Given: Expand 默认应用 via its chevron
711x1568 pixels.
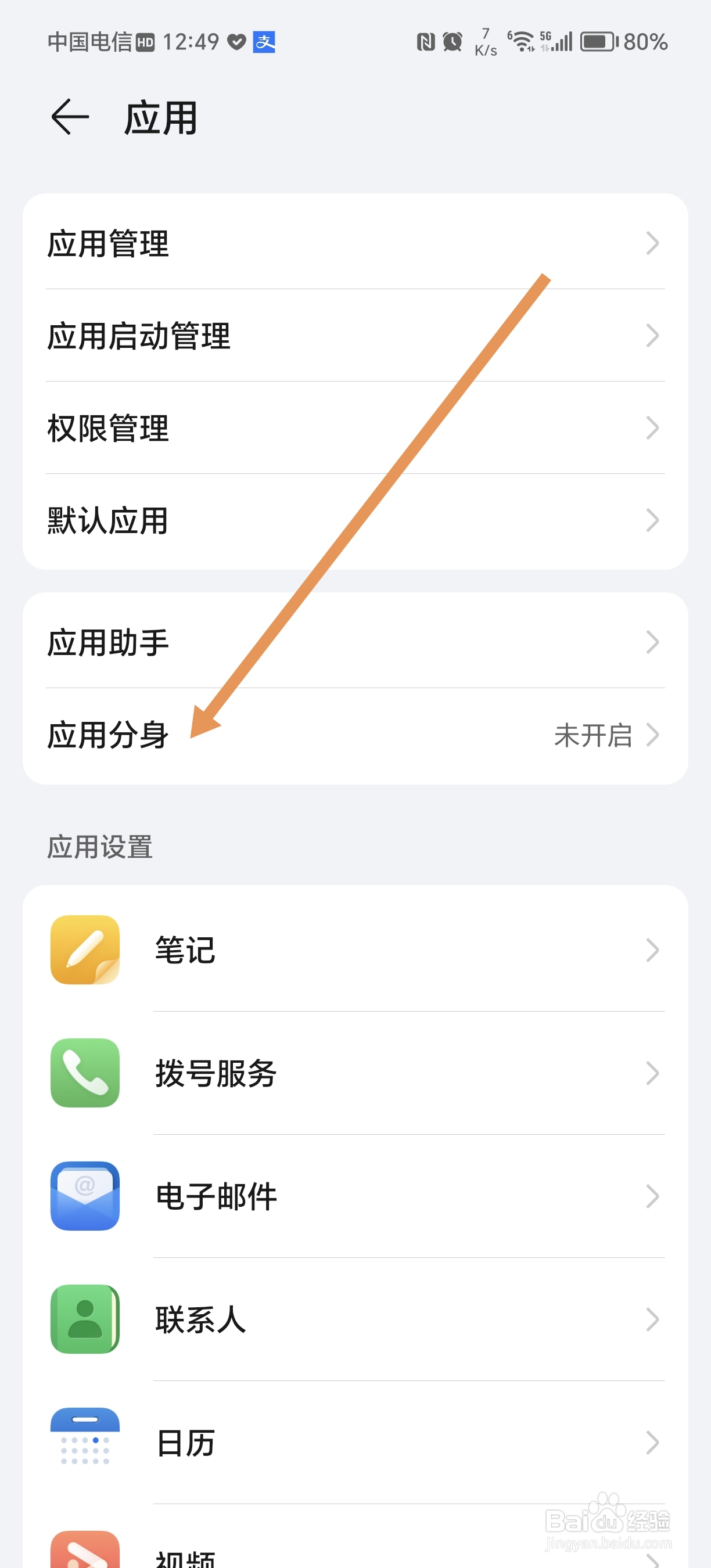Looking at the screenshot, I should click(652, 520).
